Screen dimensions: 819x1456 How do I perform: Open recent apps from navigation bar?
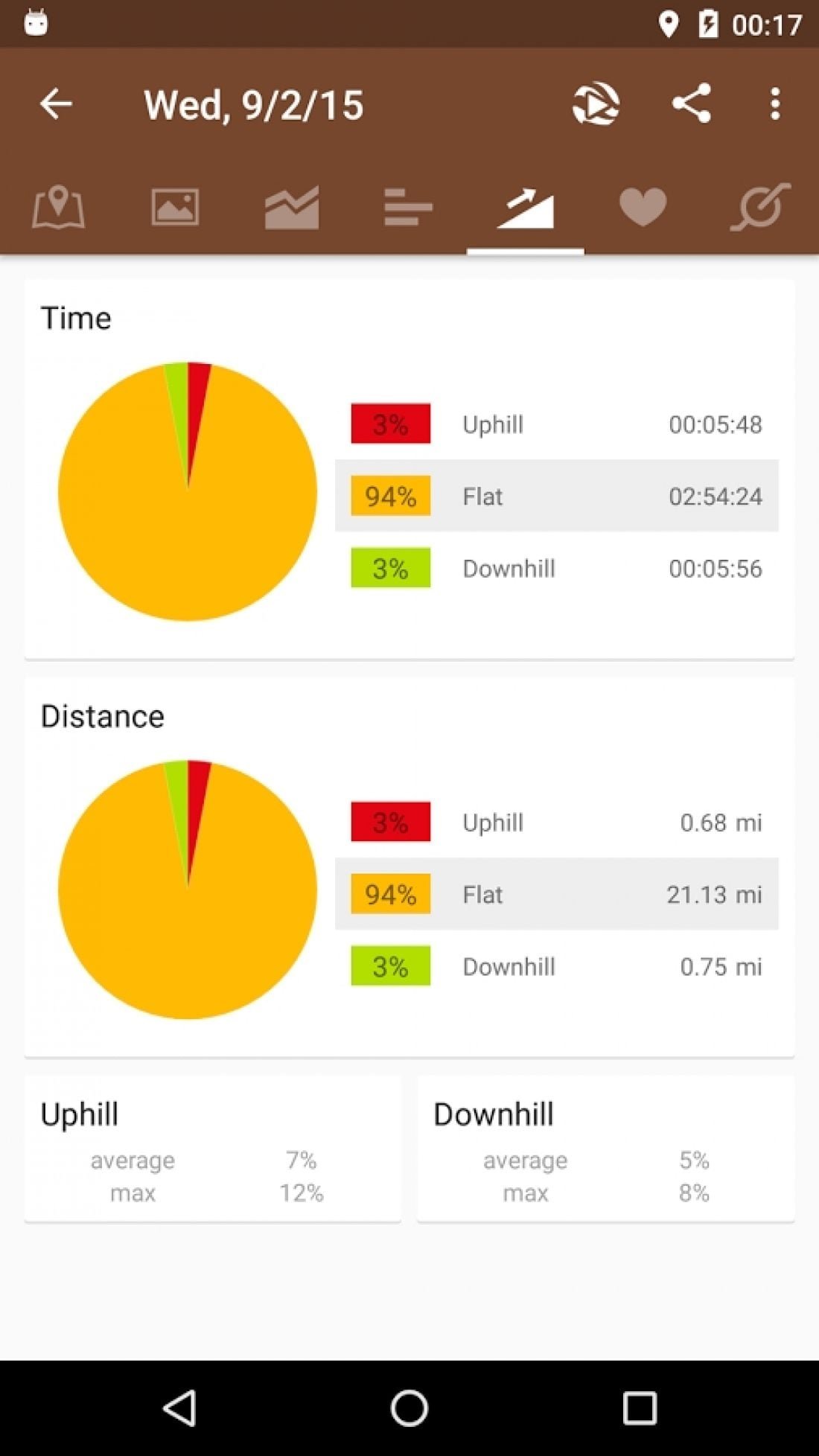point(640,1408)
